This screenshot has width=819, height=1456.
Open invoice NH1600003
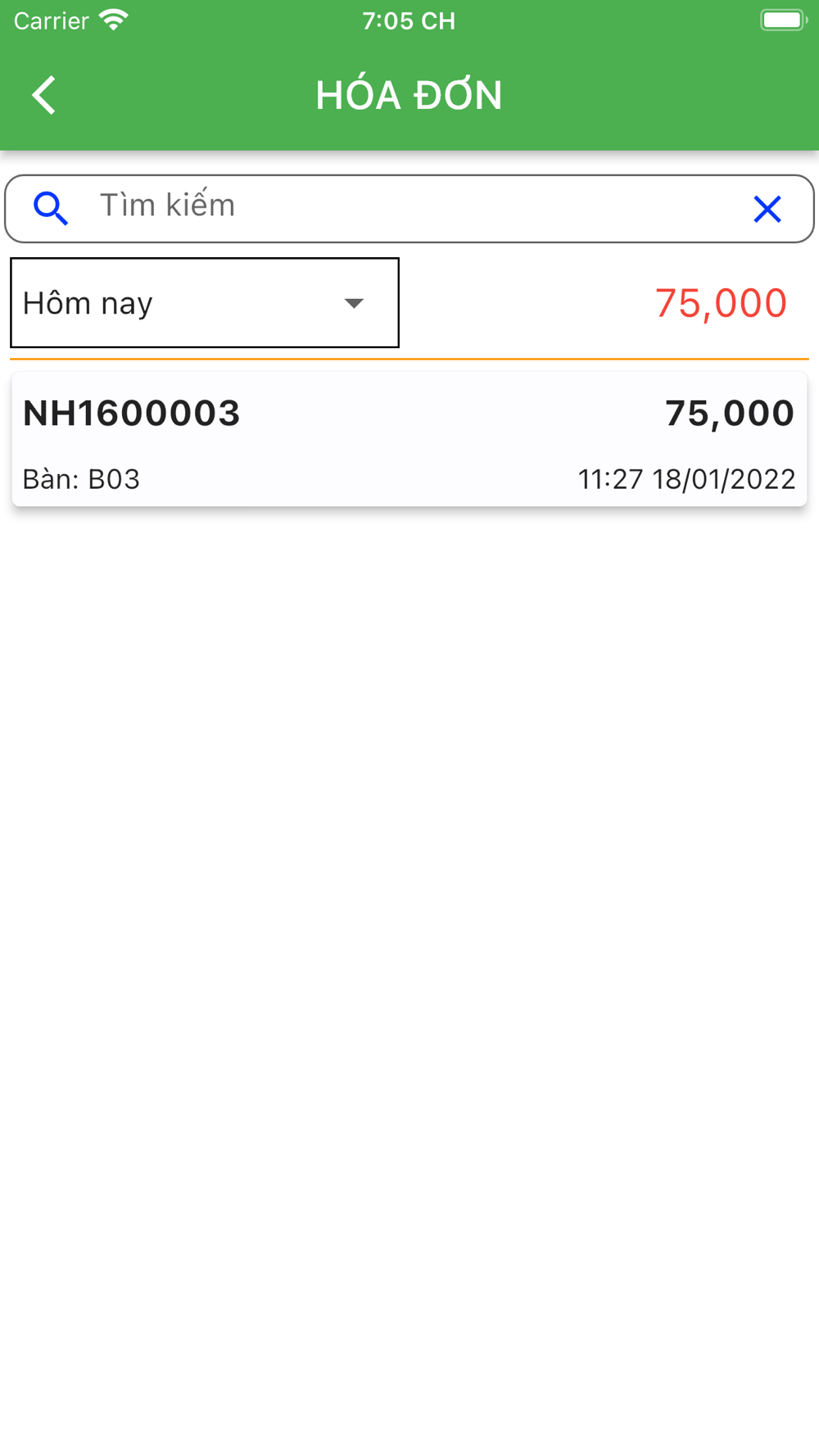click(x=409, y=440)
